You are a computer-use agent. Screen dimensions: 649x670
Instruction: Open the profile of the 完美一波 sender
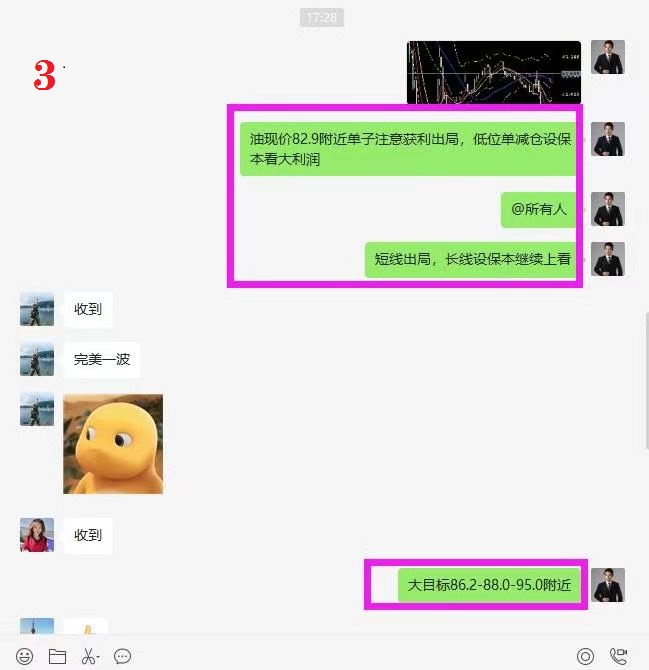(x=37, y=359)
